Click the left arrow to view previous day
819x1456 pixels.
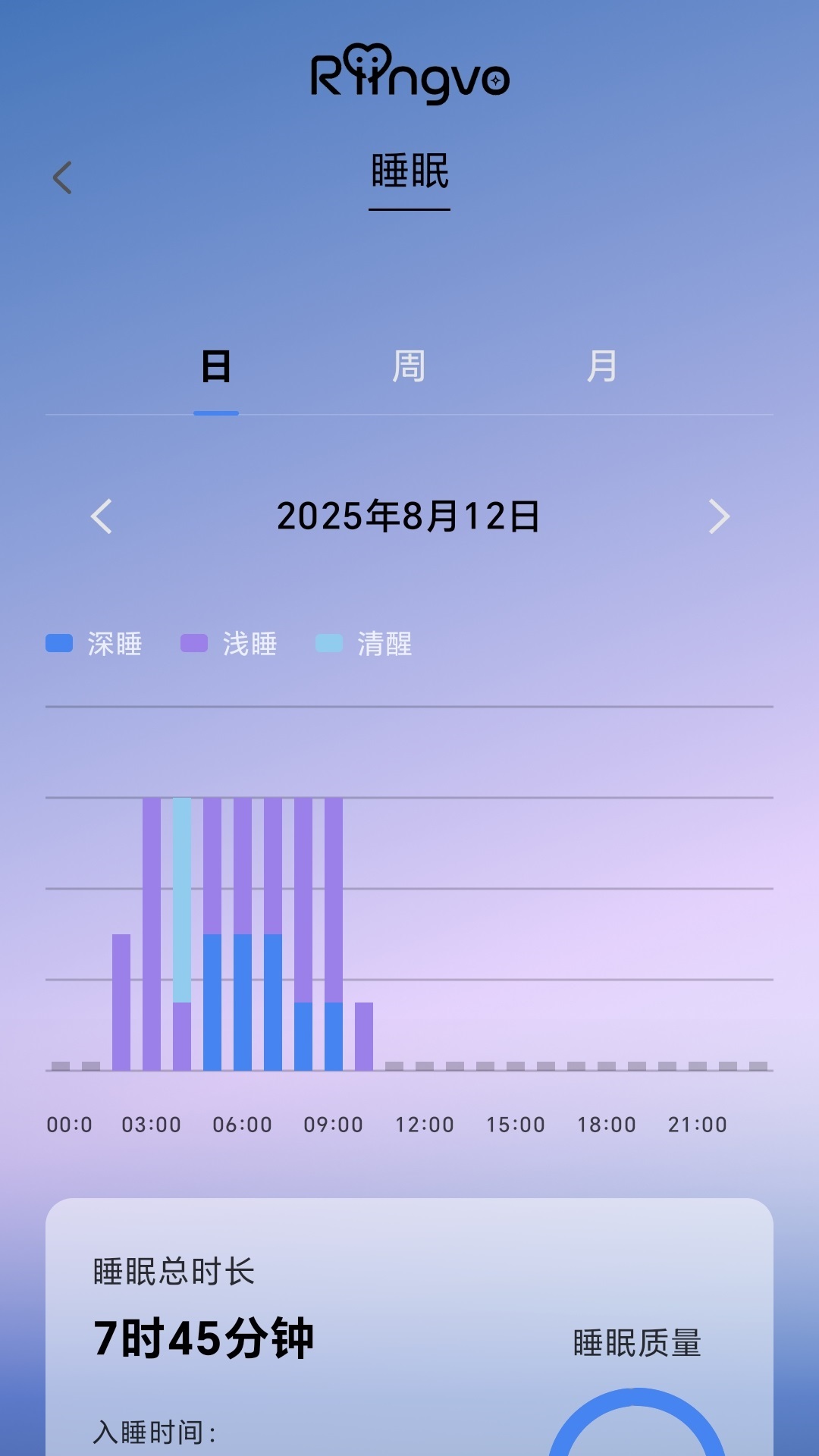pyautogui.click(x=101, y=518)
